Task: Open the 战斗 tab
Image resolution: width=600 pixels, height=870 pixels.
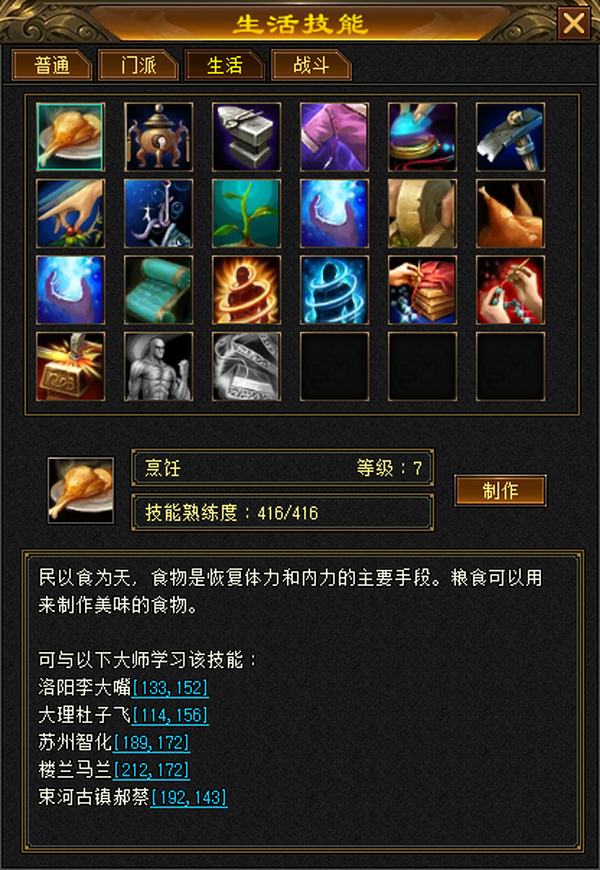Action: click(x=311, y=65)
